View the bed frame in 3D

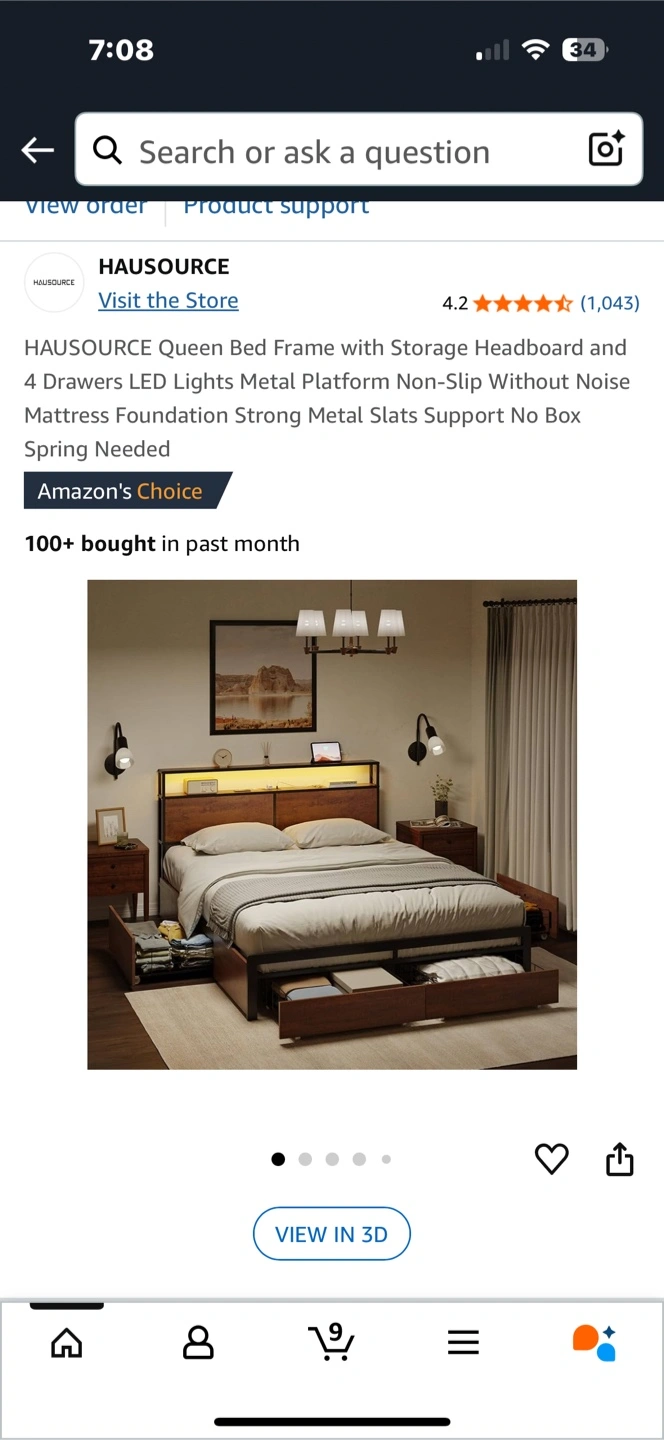coord(332,1234)
